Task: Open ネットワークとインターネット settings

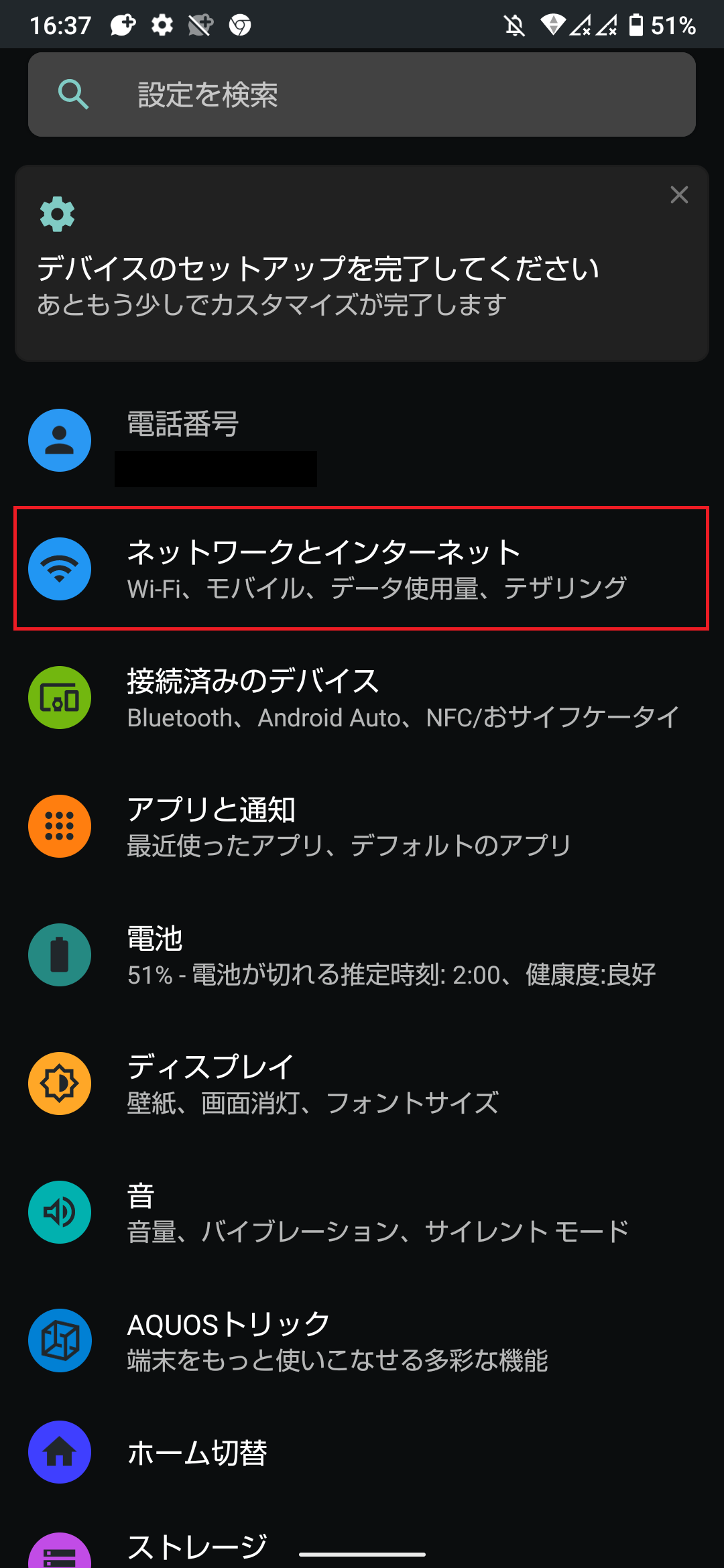Action: pyautogui.click(x=362, y=569)
